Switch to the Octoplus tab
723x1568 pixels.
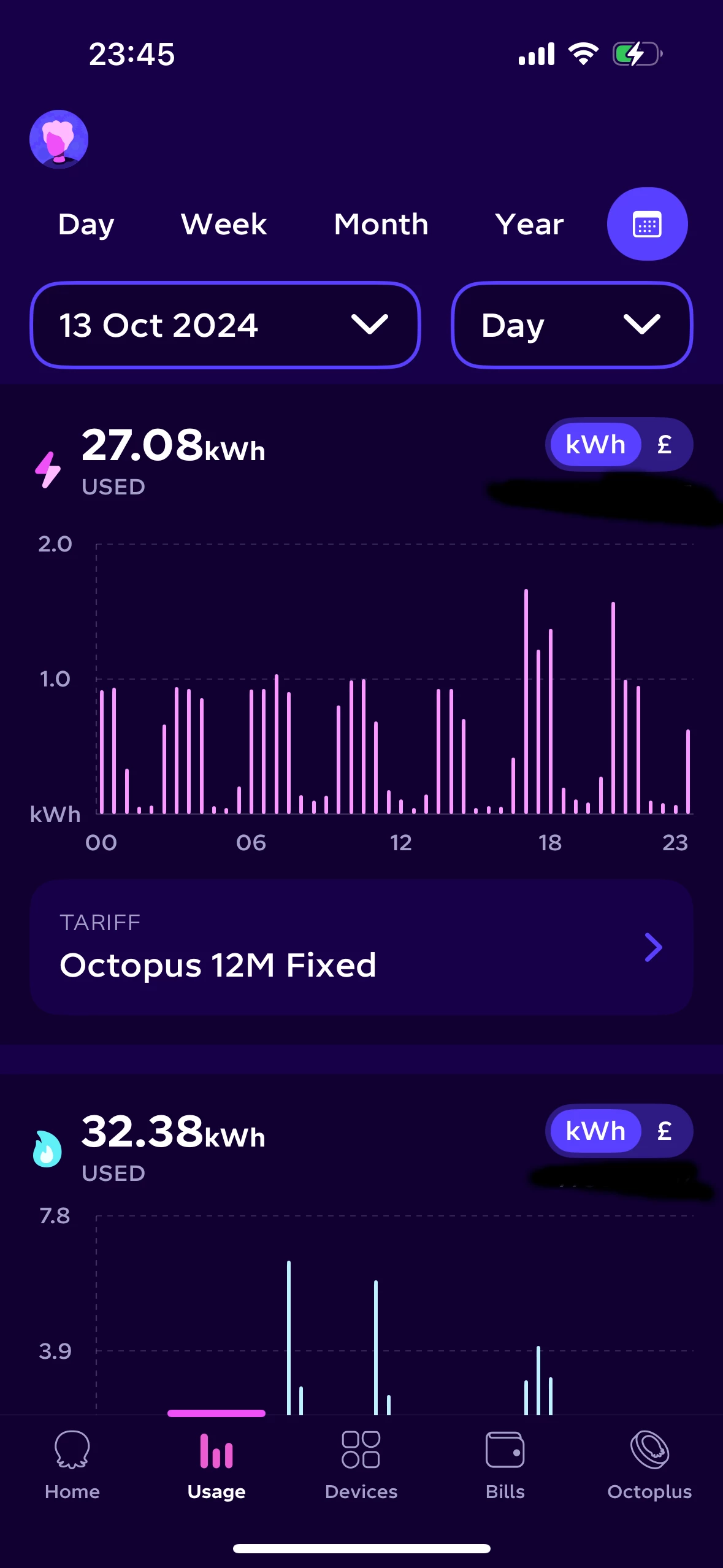point(649,1466)
